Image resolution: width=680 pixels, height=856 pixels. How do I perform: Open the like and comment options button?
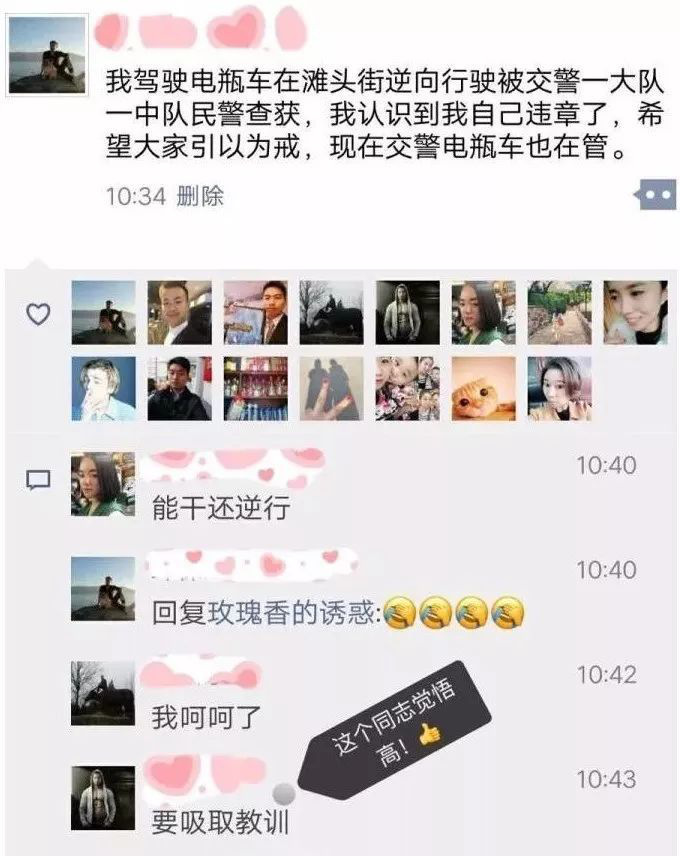[655, 193]
